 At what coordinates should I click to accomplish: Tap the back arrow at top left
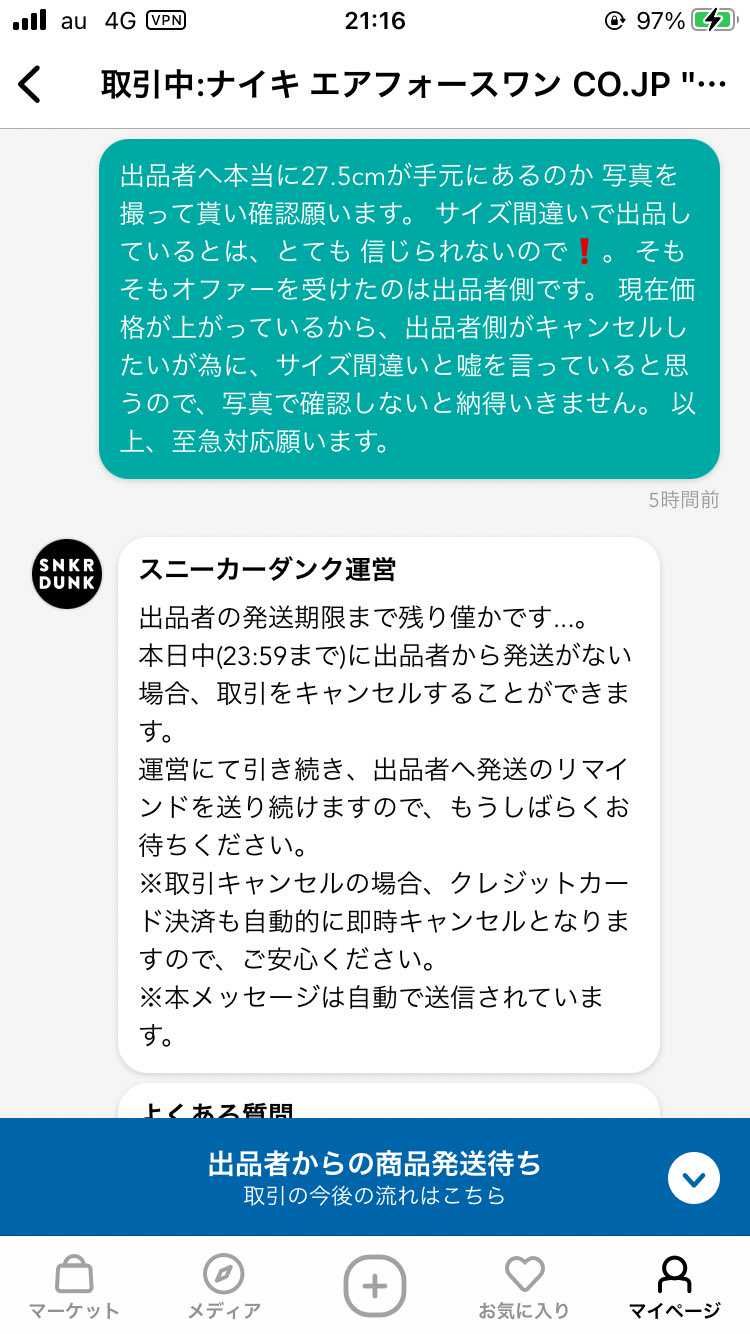click(x=31, y=85)
